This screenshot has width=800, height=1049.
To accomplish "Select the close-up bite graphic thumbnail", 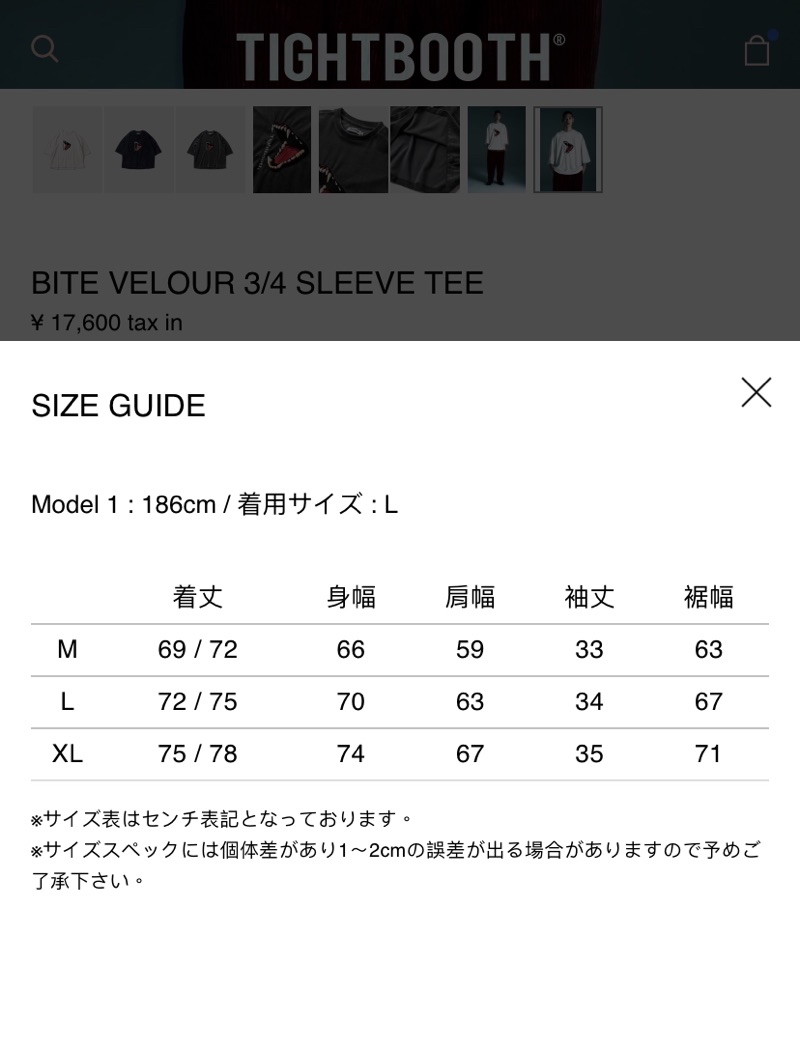I will (282, 150).
